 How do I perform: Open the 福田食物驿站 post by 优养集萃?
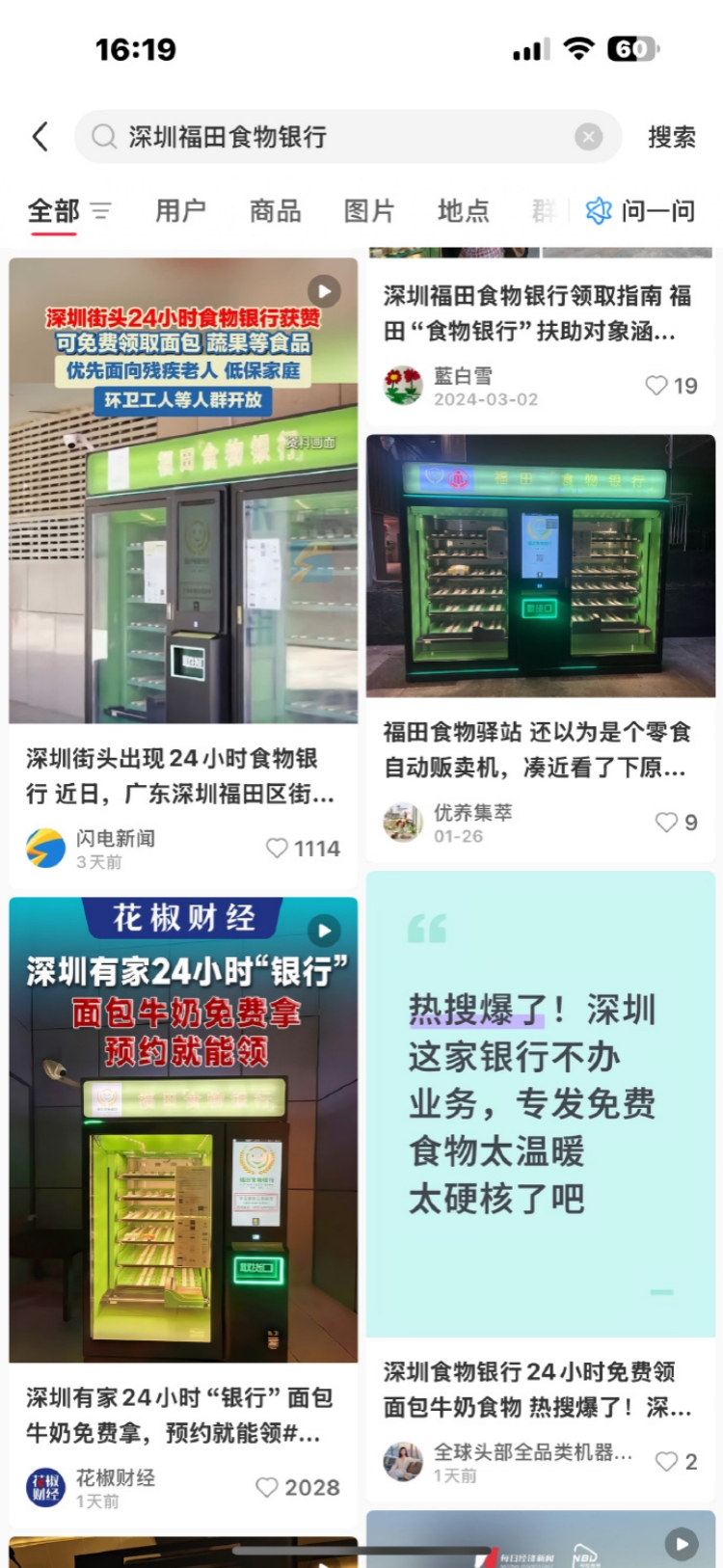coord(540,567)
